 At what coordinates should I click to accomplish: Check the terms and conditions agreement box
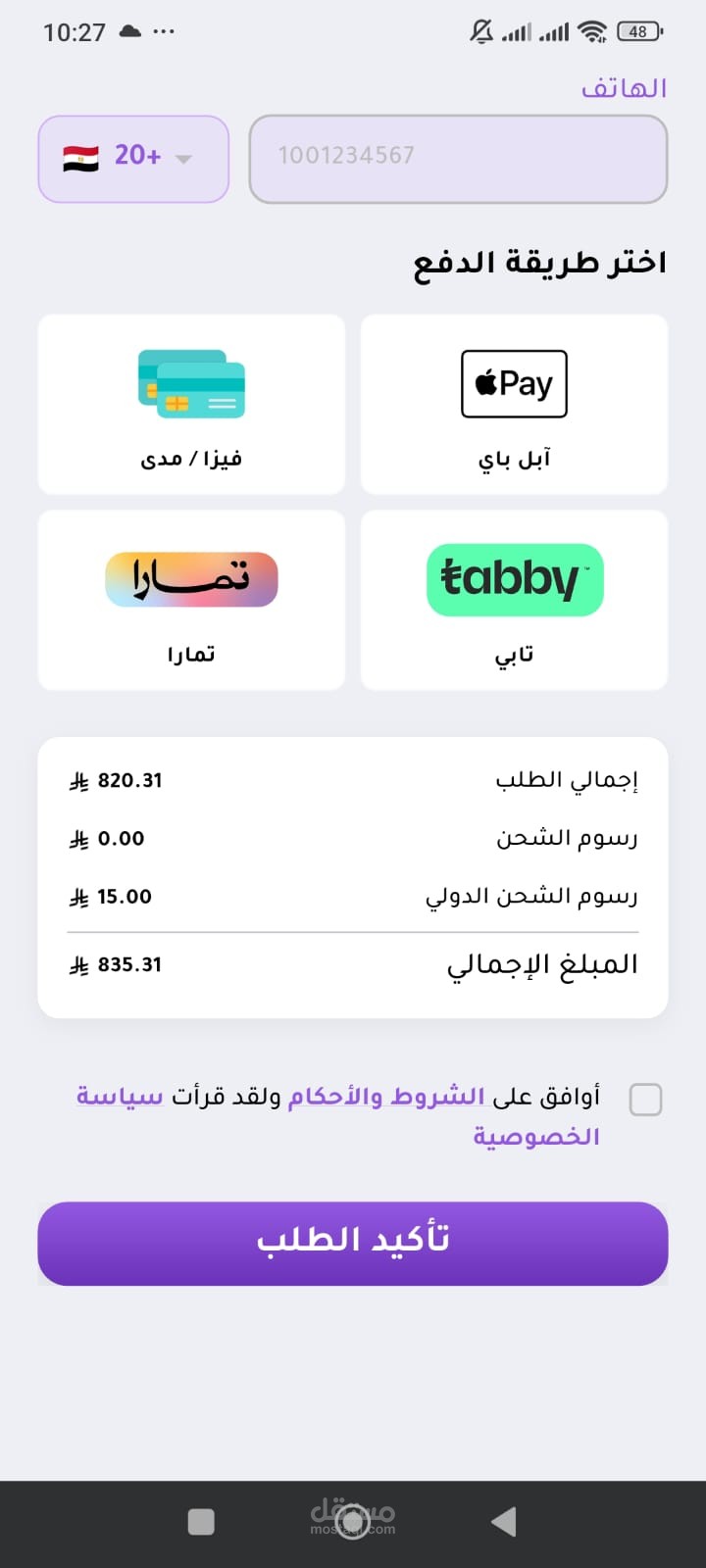tap(645, 1100)
